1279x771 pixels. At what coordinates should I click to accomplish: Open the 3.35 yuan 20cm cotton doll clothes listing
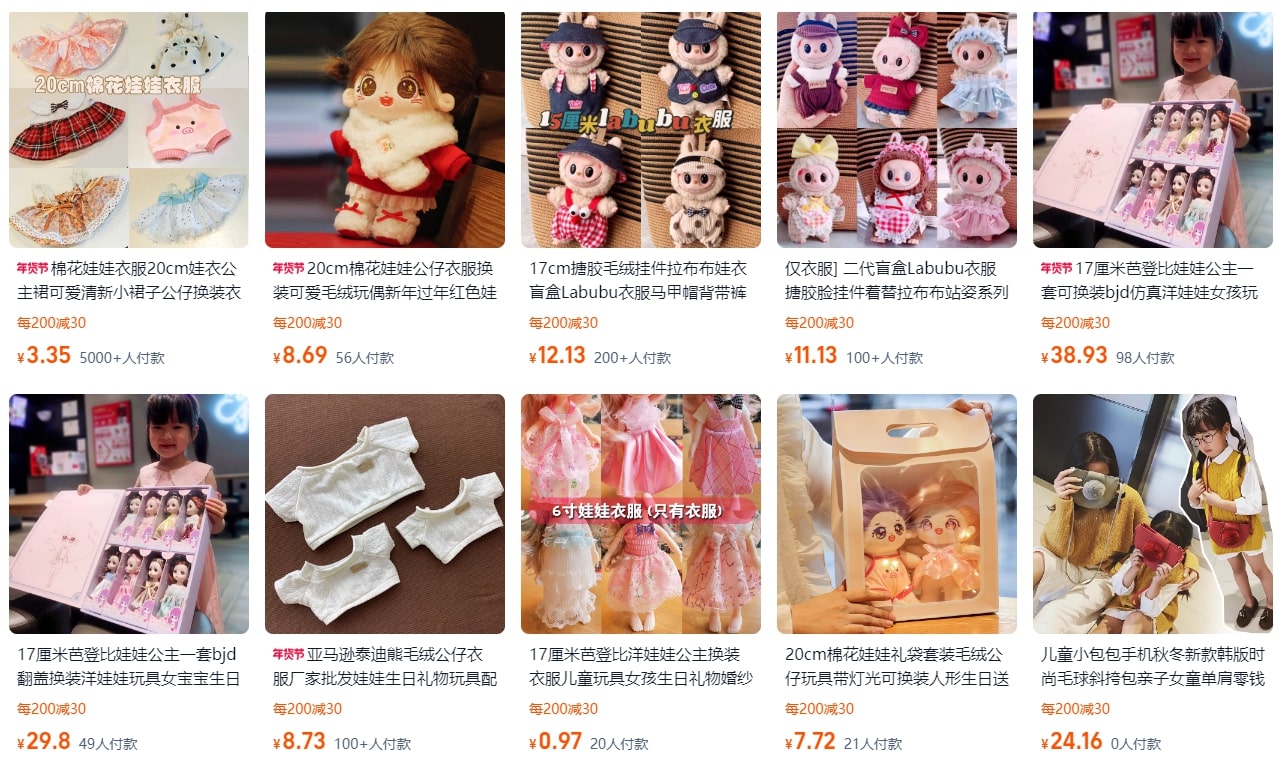pos(128,130)
